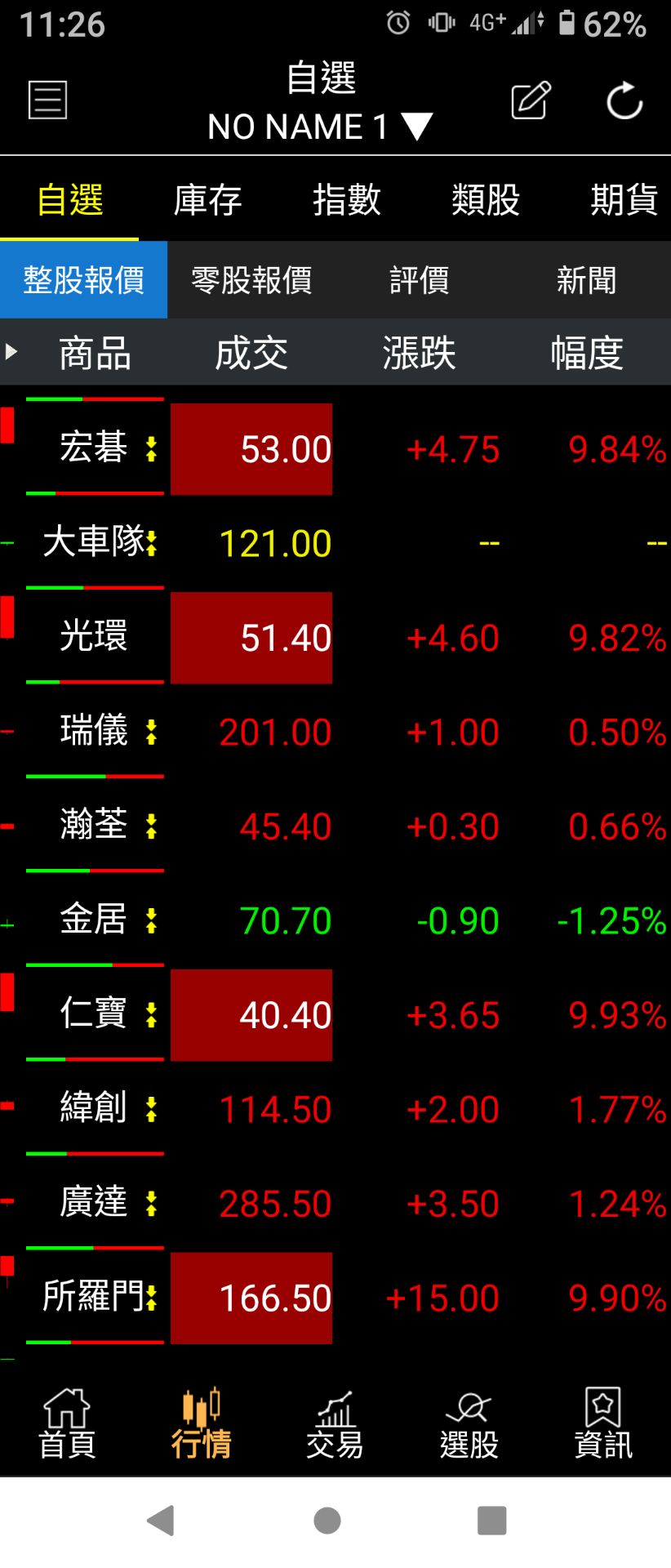
Task: Select the 零股報價 sub-tab
Action: pos(251,280)
